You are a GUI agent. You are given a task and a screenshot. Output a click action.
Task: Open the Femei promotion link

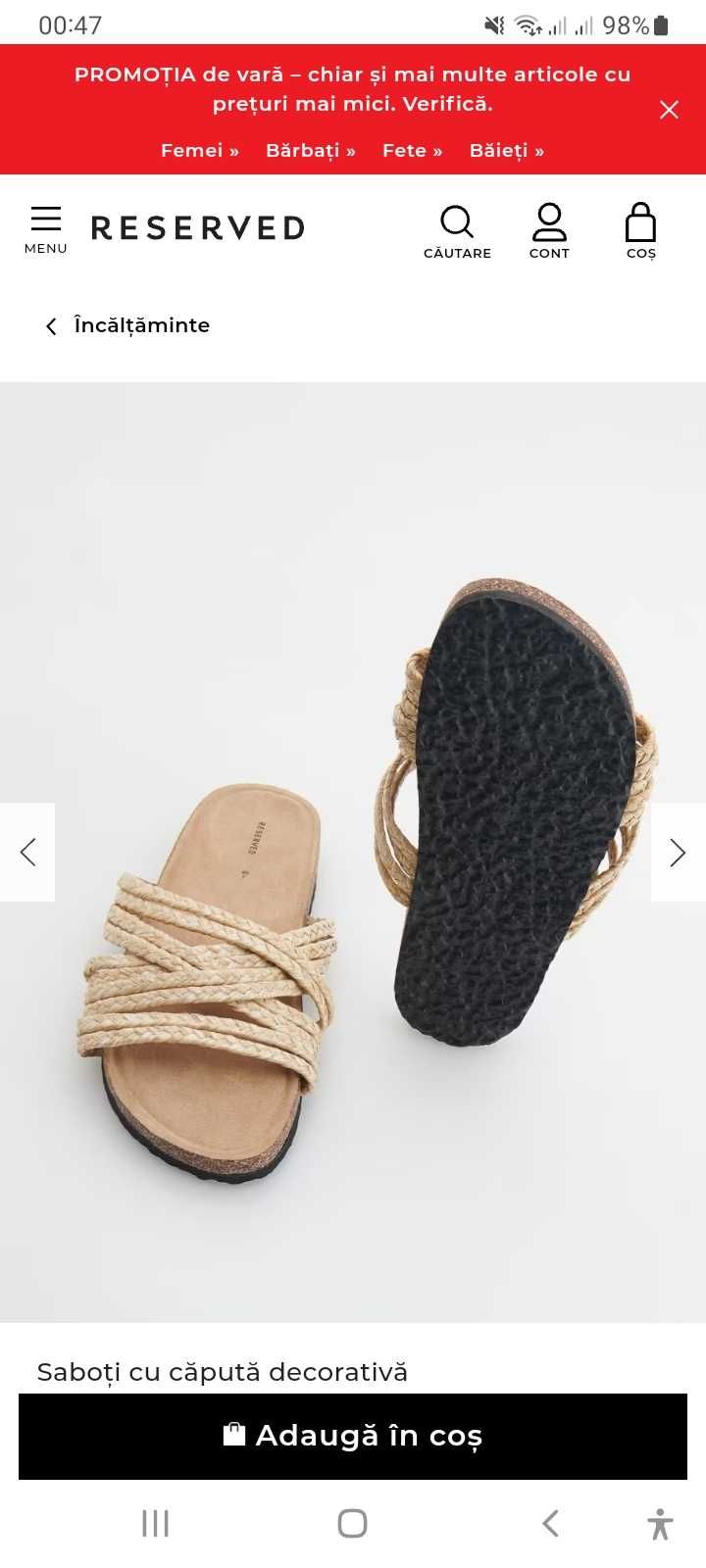[x=200, y=151]
